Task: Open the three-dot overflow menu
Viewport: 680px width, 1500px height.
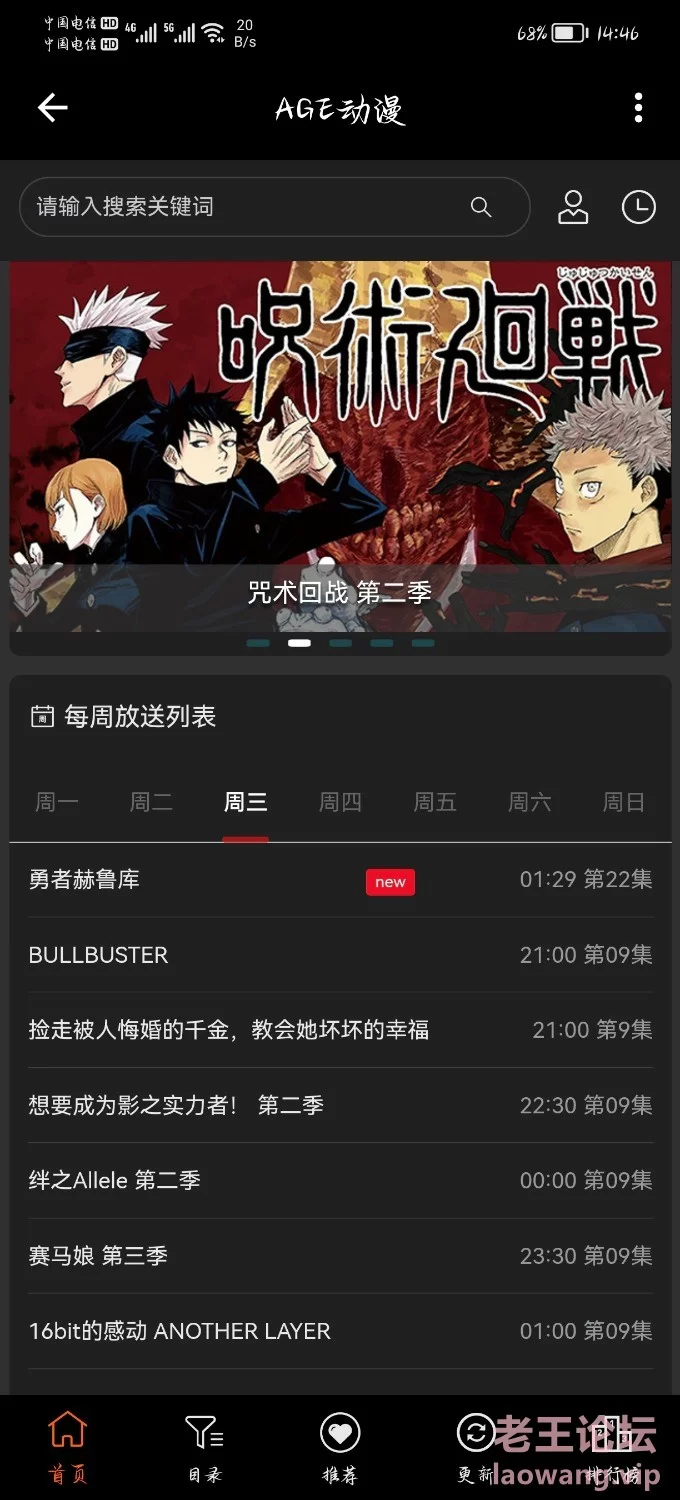Action: coord(638,108)
